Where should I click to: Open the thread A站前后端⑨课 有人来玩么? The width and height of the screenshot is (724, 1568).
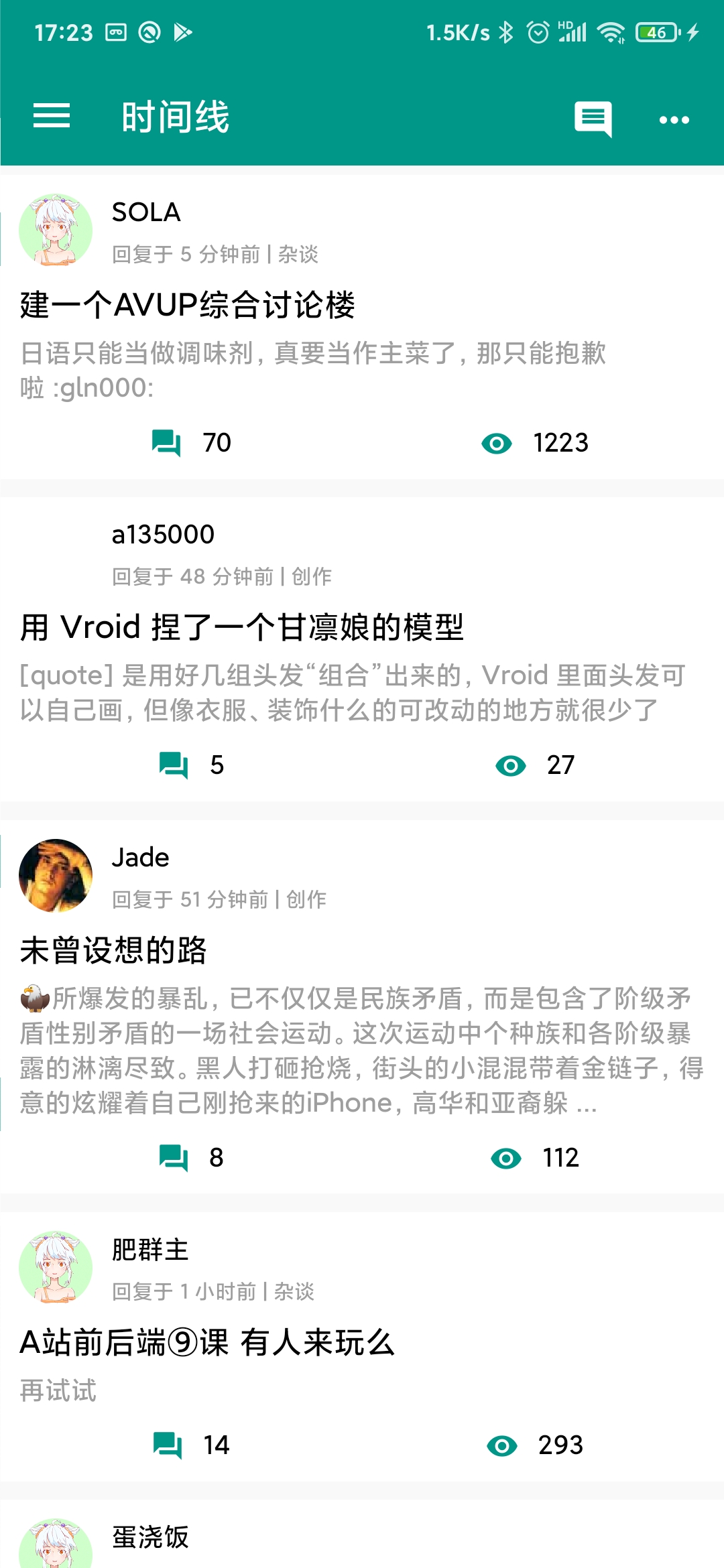pos(208,1343)
